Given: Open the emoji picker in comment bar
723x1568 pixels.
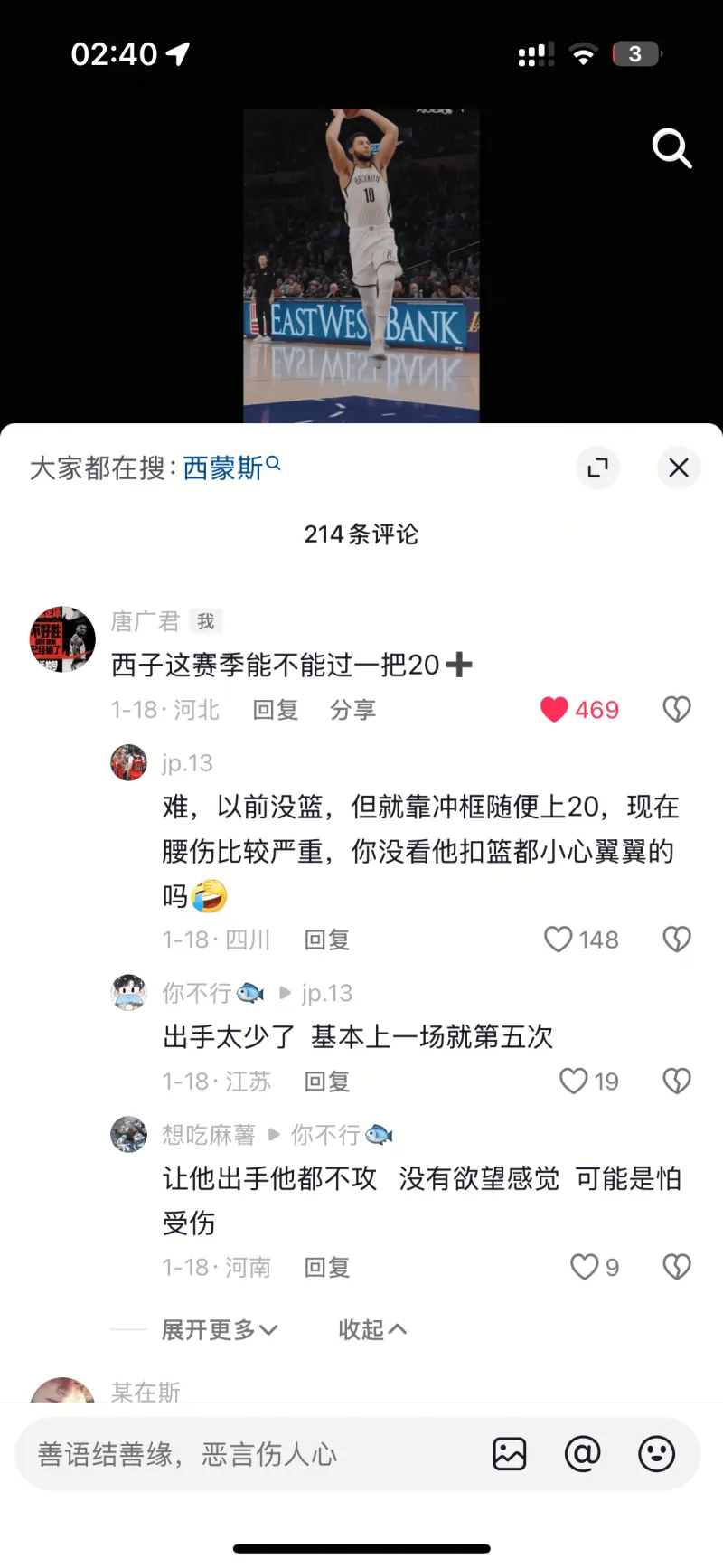Looking at the screenshot, I should coord(656,1454).
